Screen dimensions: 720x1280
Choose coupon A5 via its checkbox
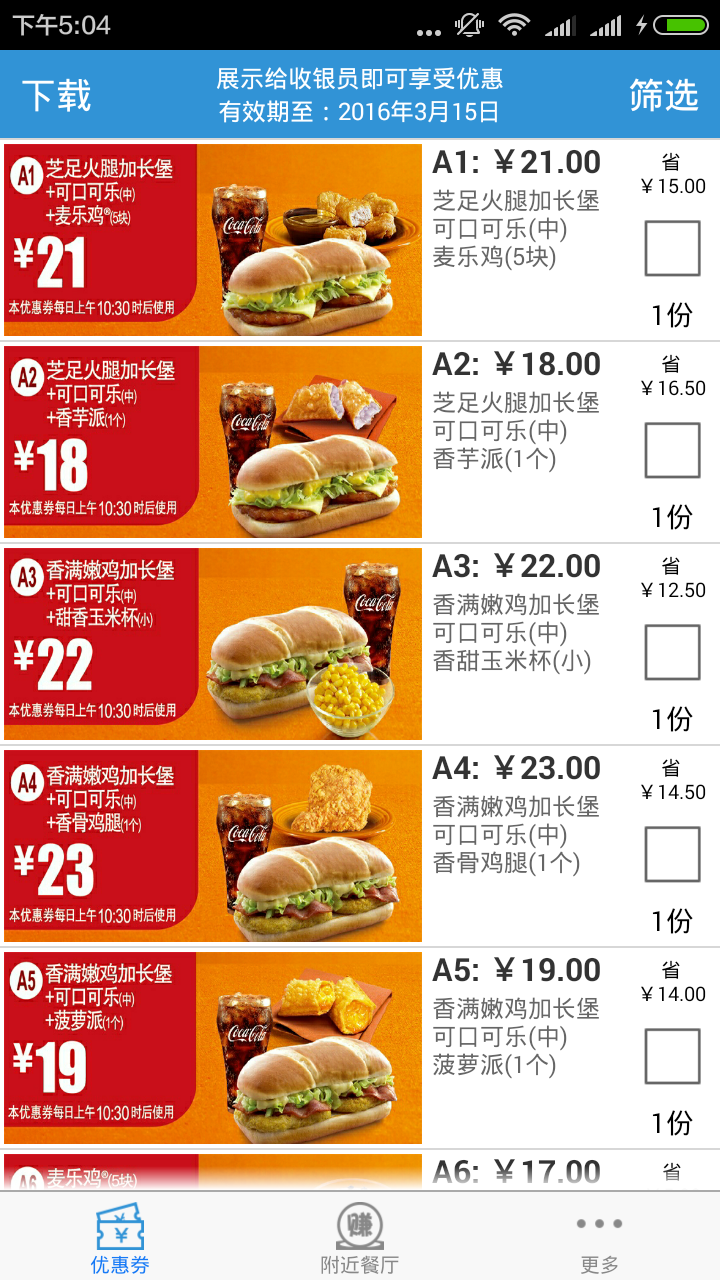672,1056
